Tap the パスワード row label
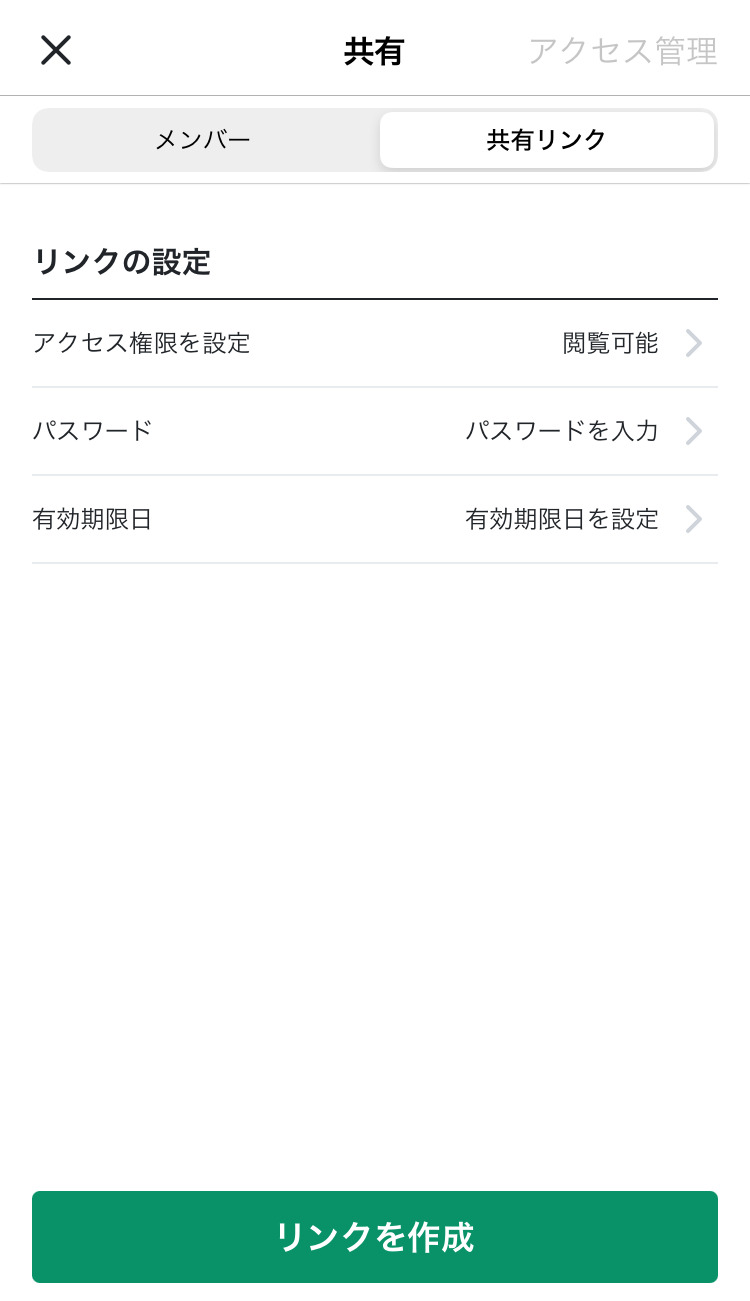The height and width of the screenshot is (1301, 750). (x=92, y=431)
